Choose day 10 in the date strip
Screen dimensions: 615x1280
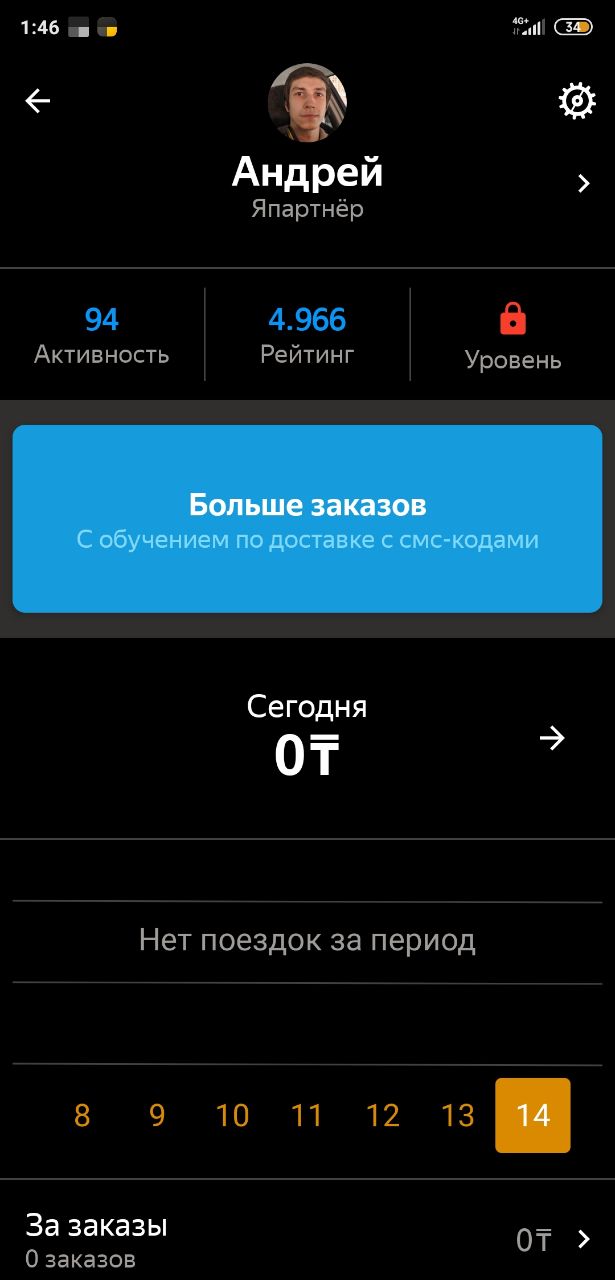tap(232, 1115)
